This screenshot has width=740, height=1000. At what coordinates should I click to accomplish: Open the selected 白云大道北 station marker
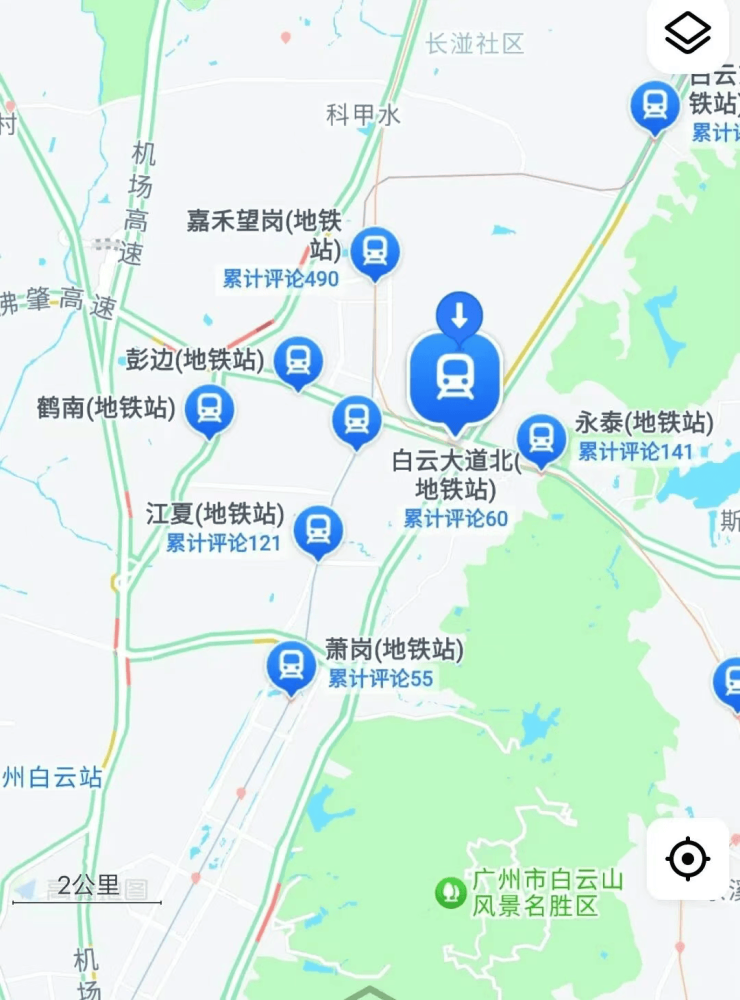(x=455, y=378)
